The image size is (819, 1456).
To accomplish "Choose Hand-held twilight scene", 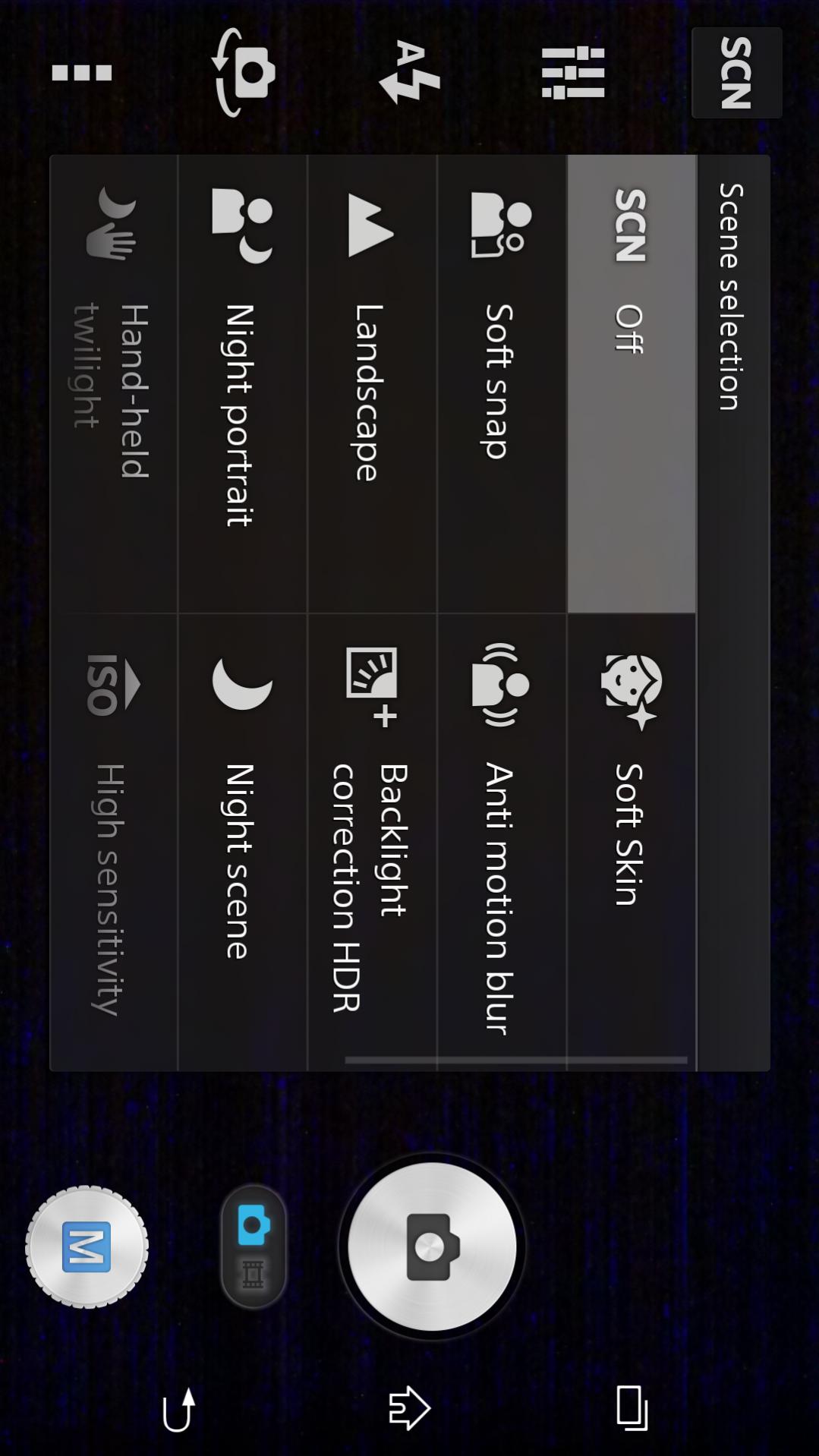I will coord(113,384).
